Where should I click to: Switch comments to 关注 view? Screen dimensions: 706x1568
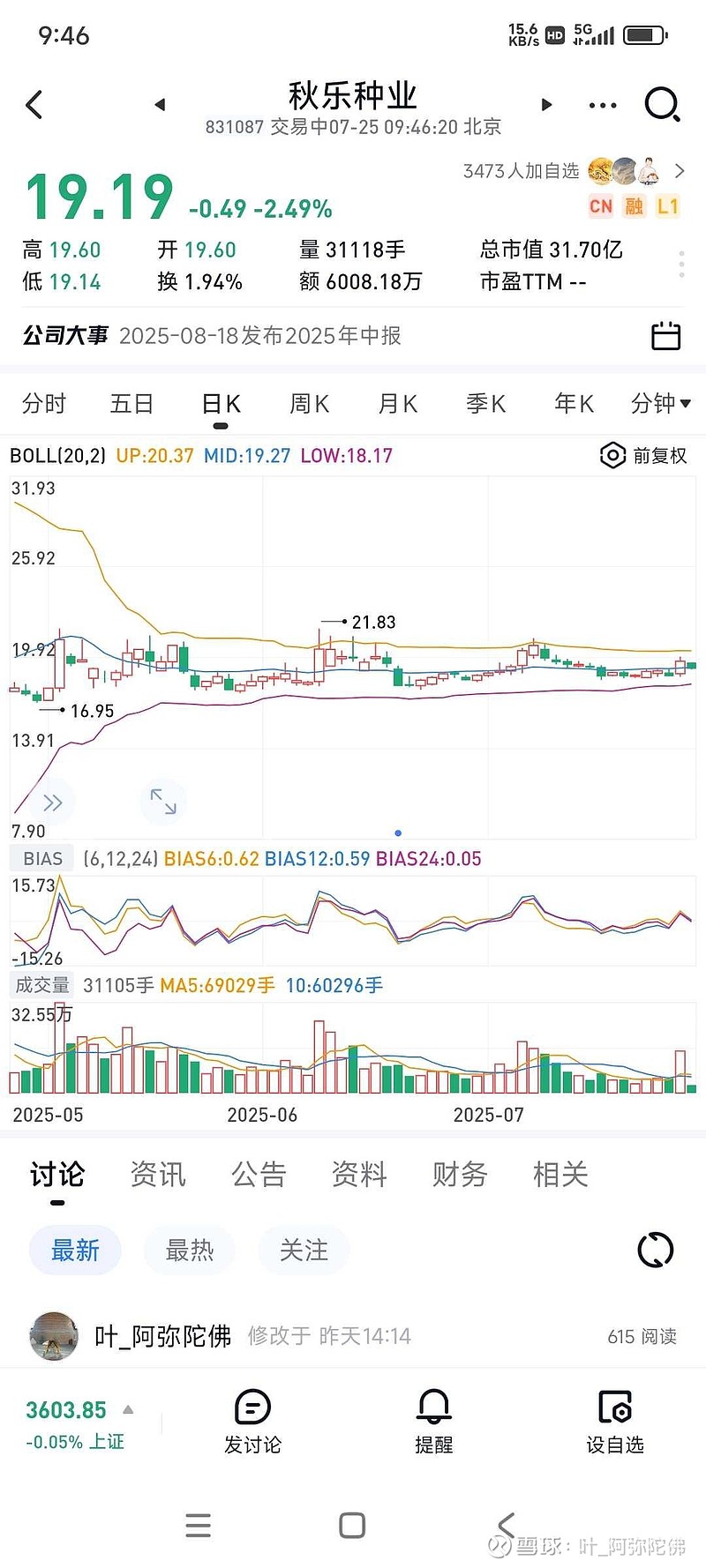[304, 1250]
